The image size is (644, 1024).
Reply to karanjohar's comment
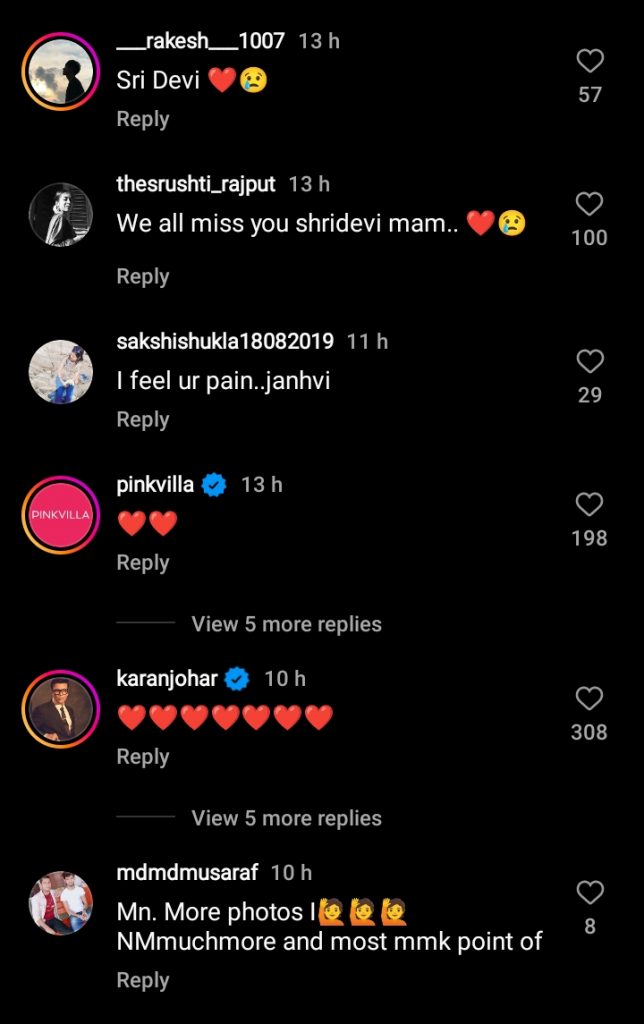pos(143,756)
